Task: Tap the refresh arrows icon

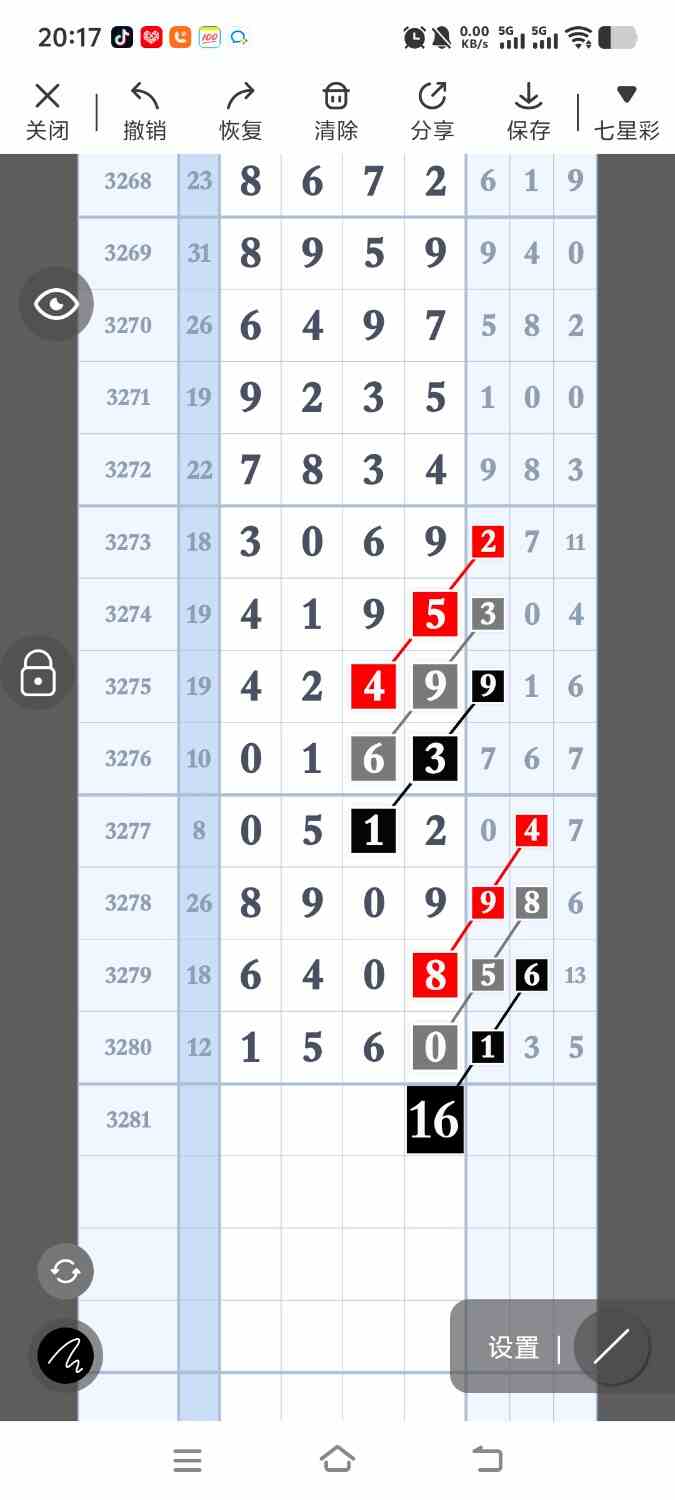Action: [x=66, y=1271]
